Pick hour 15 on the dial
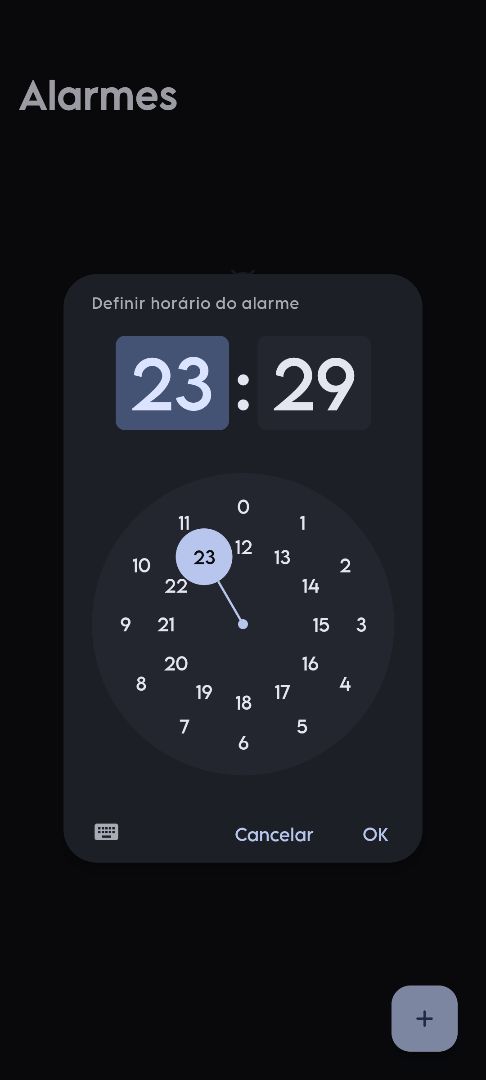486x1080 pixels. click(x=321, y=625)
